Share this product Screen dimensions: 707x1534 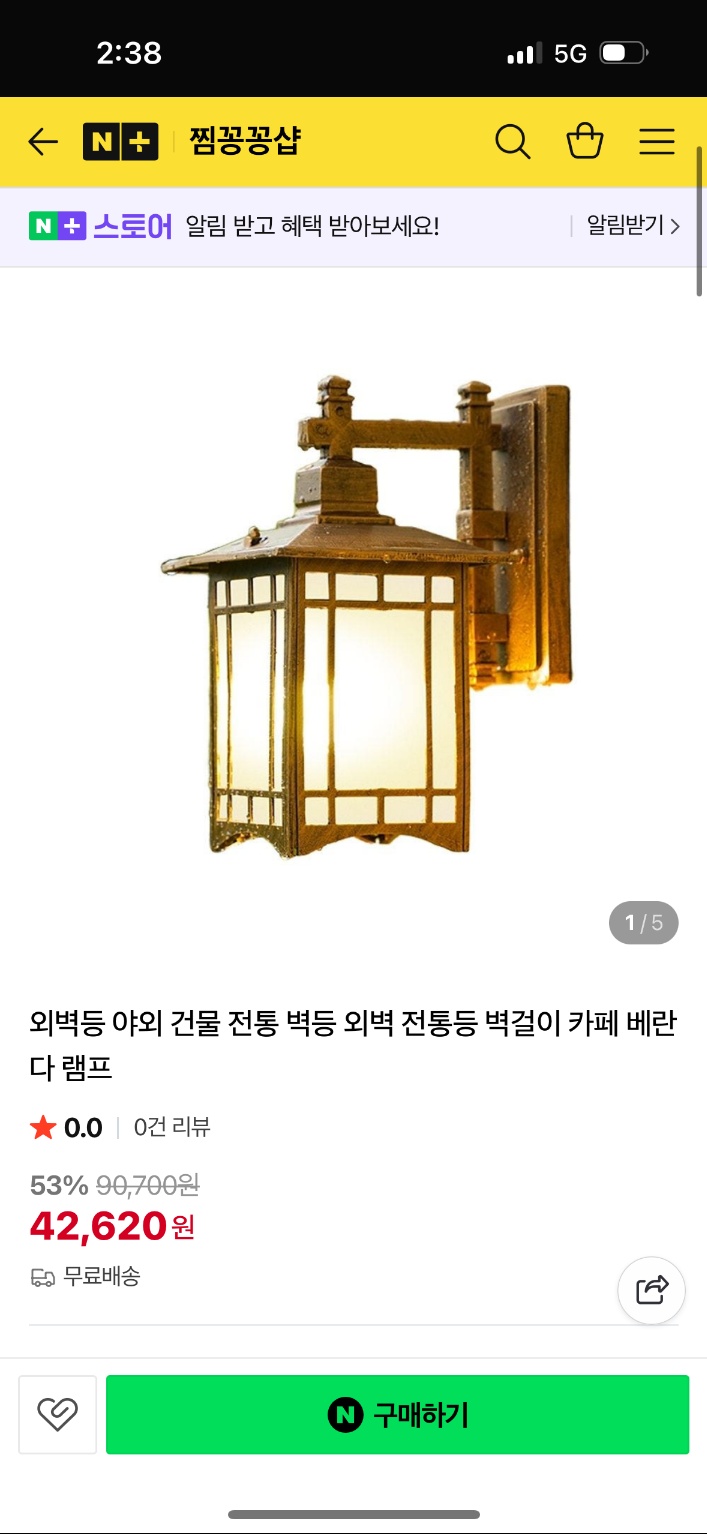[651, 1290]
